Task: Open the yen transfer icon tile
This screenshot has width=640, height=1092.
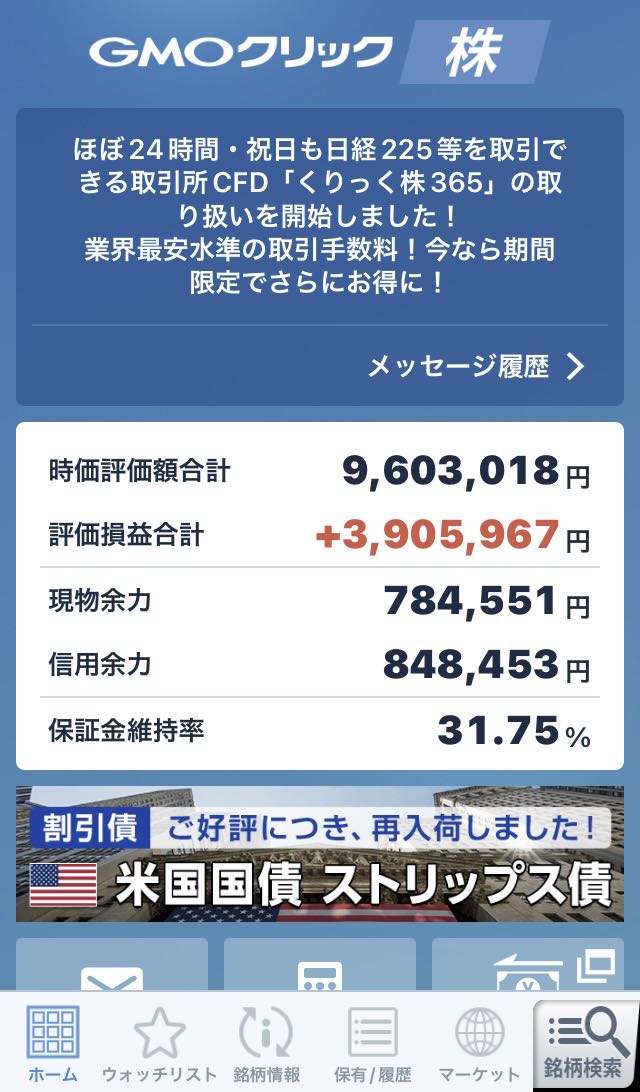Action: pyautogui.click(x=528, y=965)
